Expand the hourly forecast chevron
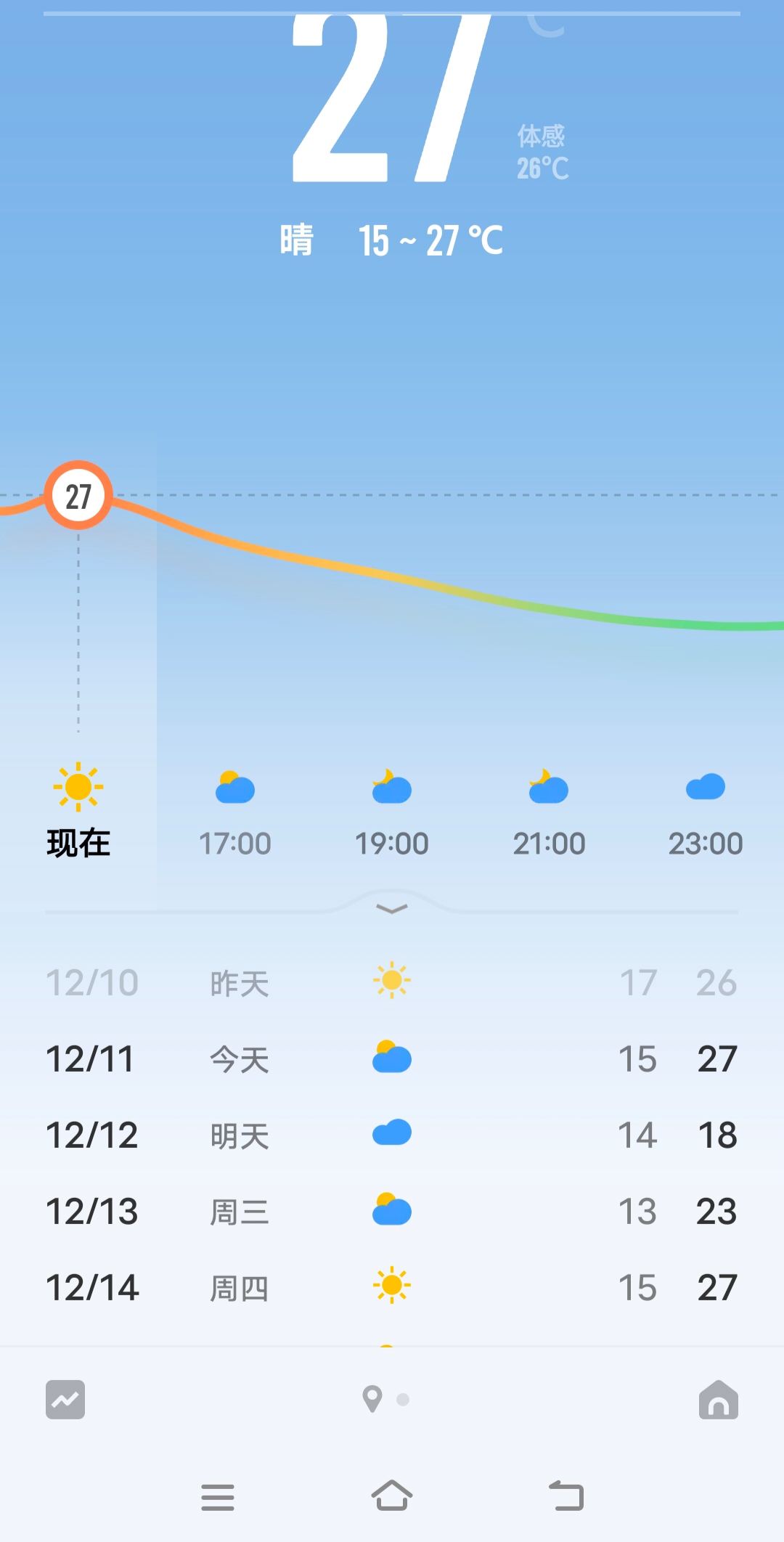The image size is (784, 1542). [392, 909]
